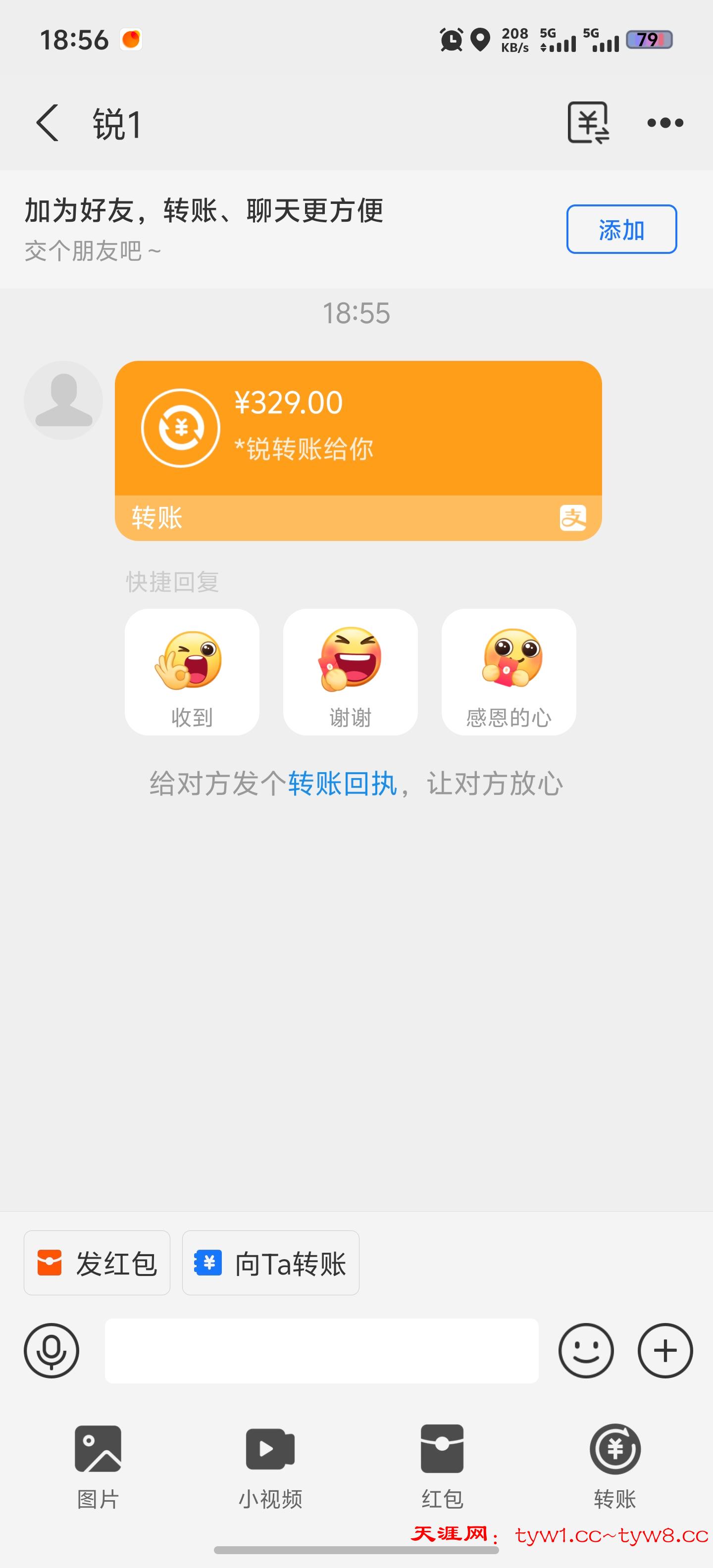
Task: Select the voice input microphone icon
Action: click(52, 1351)
